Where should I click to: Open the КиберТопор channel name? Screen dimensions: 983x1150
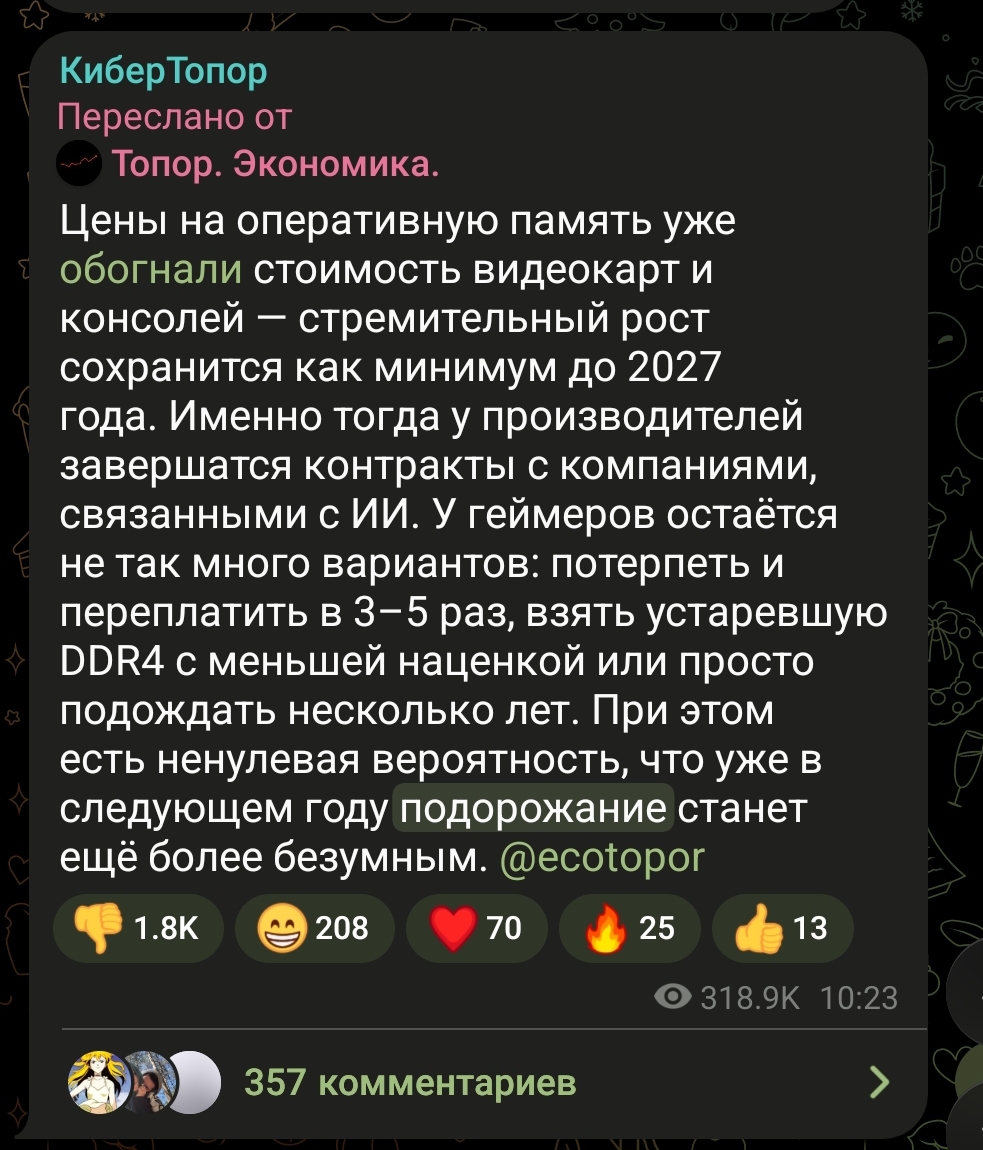pos(163,72)
